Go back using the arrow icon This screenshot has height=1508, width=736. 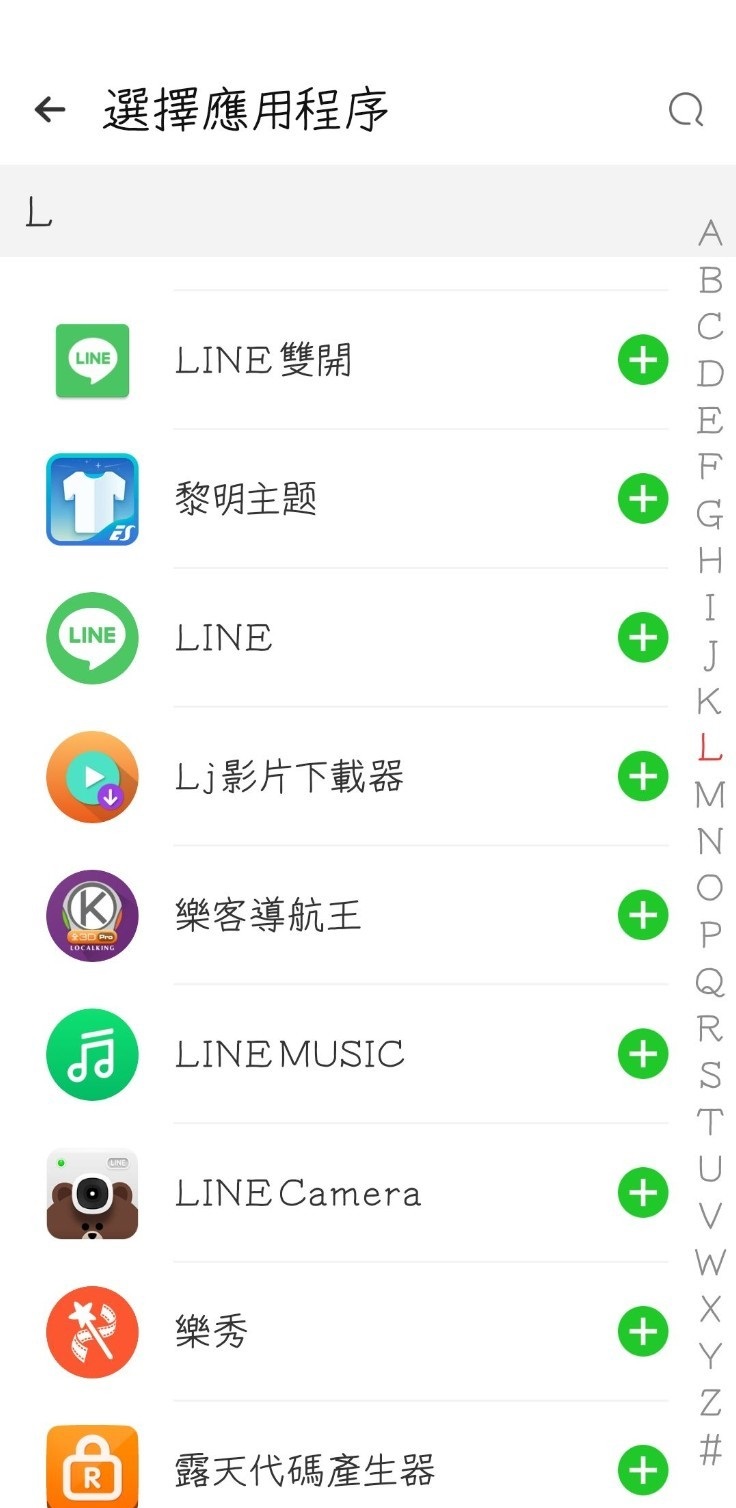pos(49,110)
